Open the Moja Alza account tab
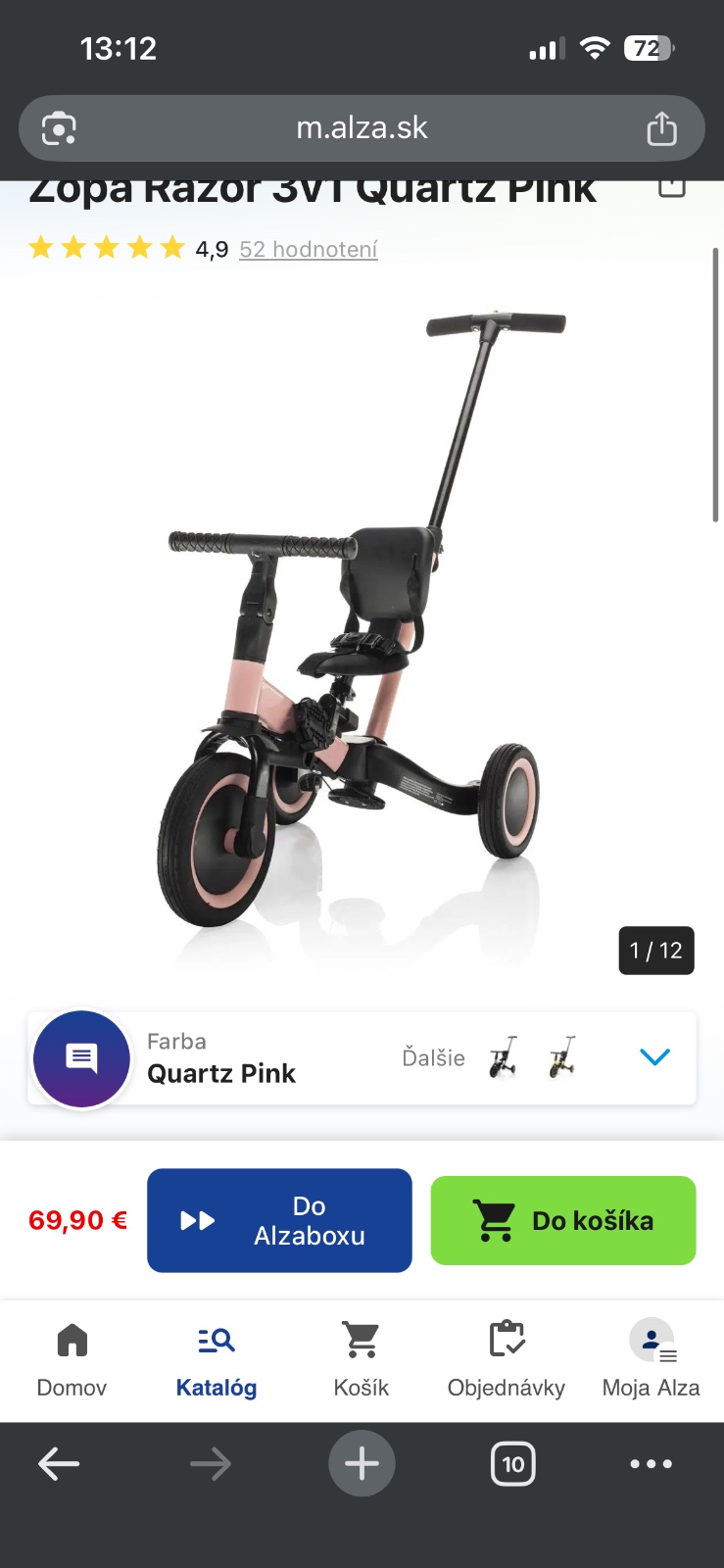724x1568 pixels. click(652, 1360)
